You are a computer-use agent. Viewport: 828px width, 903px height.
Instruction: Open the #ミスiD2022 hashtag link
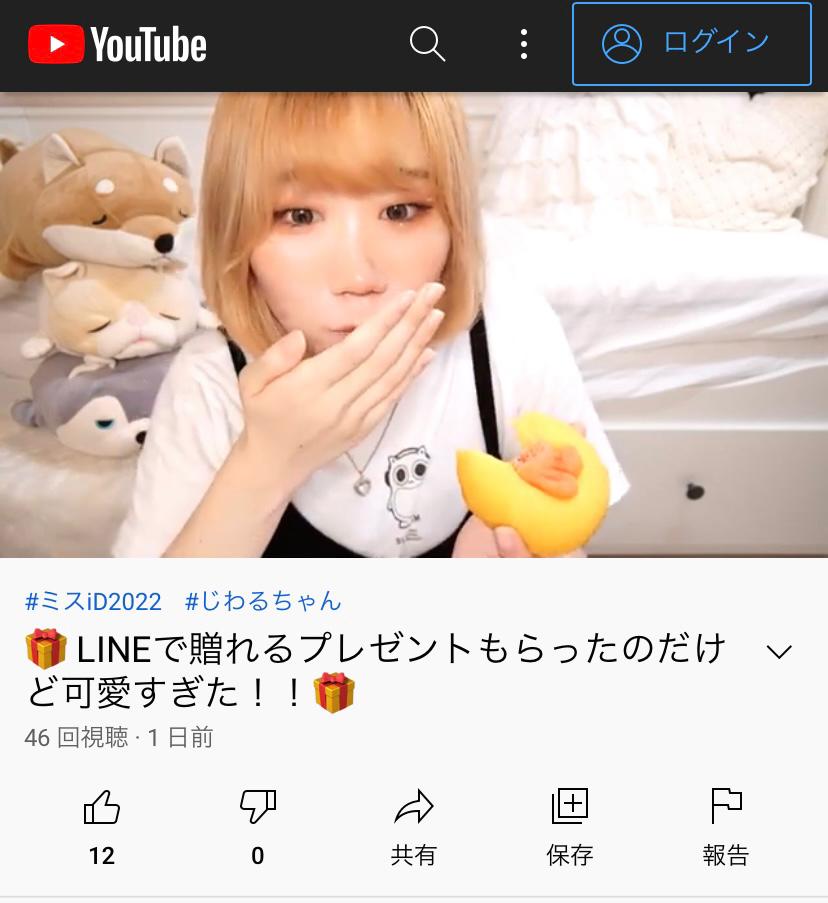tap(93, 601)
